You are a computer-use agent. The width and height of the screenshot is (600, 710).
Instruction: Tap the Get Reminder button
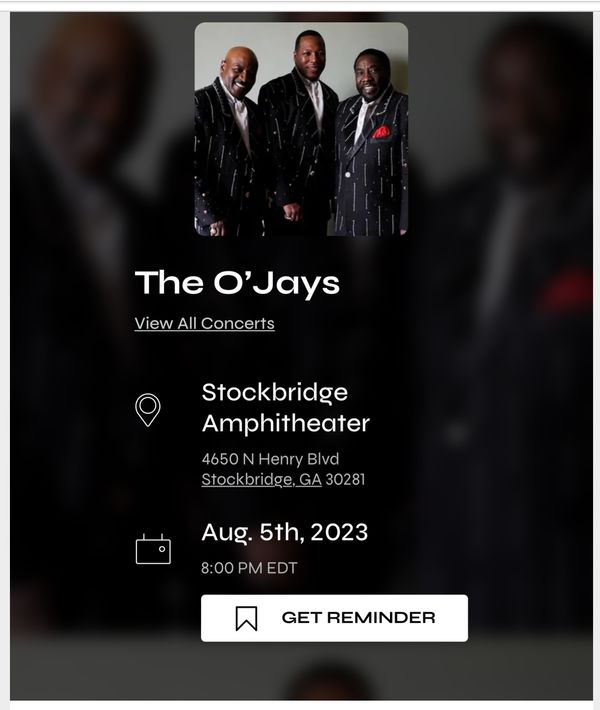pyautogui.click(x=334, y=618)
